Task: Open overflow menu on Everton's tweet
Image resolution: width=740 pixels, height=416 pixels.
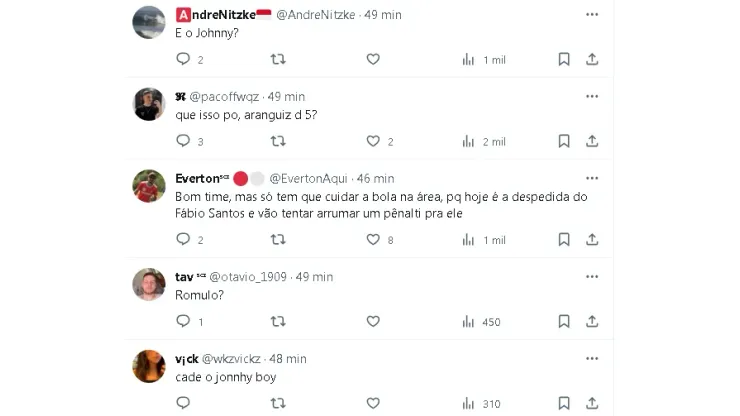Action: point(592,178)
